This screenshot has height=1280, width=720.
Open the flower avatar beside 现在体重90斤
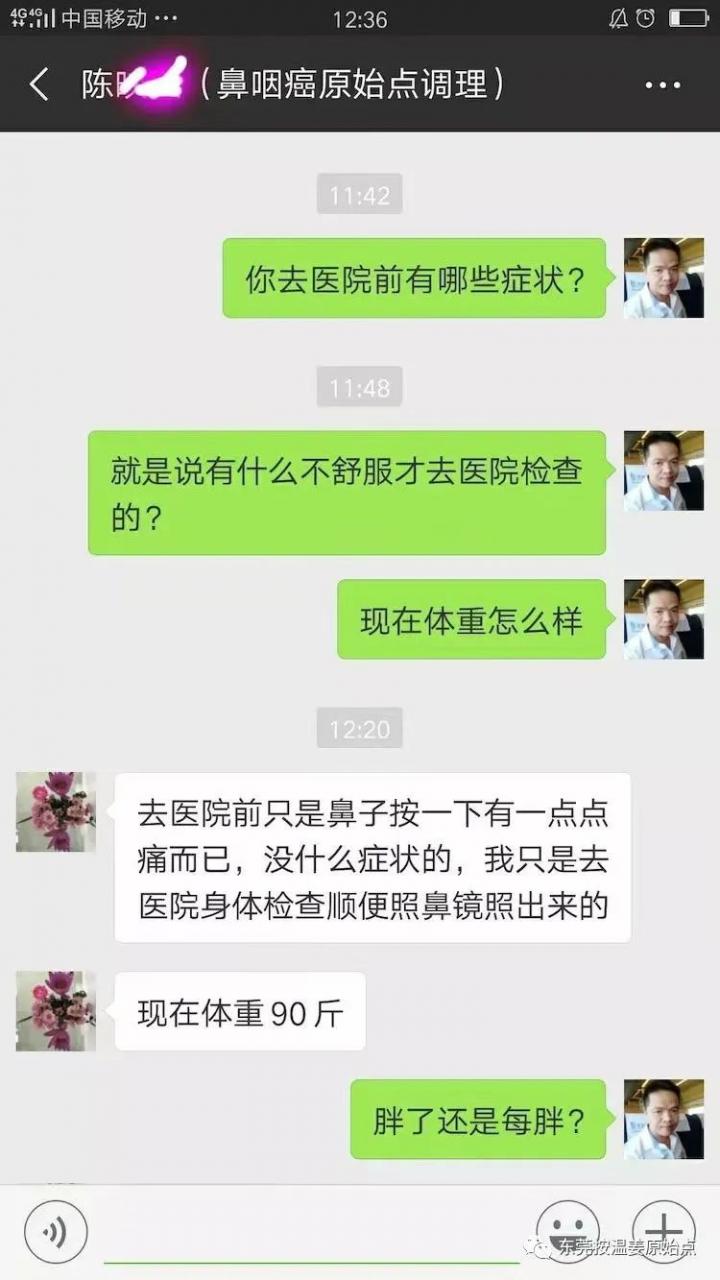pyautogui.click(x=56, y=1011)
